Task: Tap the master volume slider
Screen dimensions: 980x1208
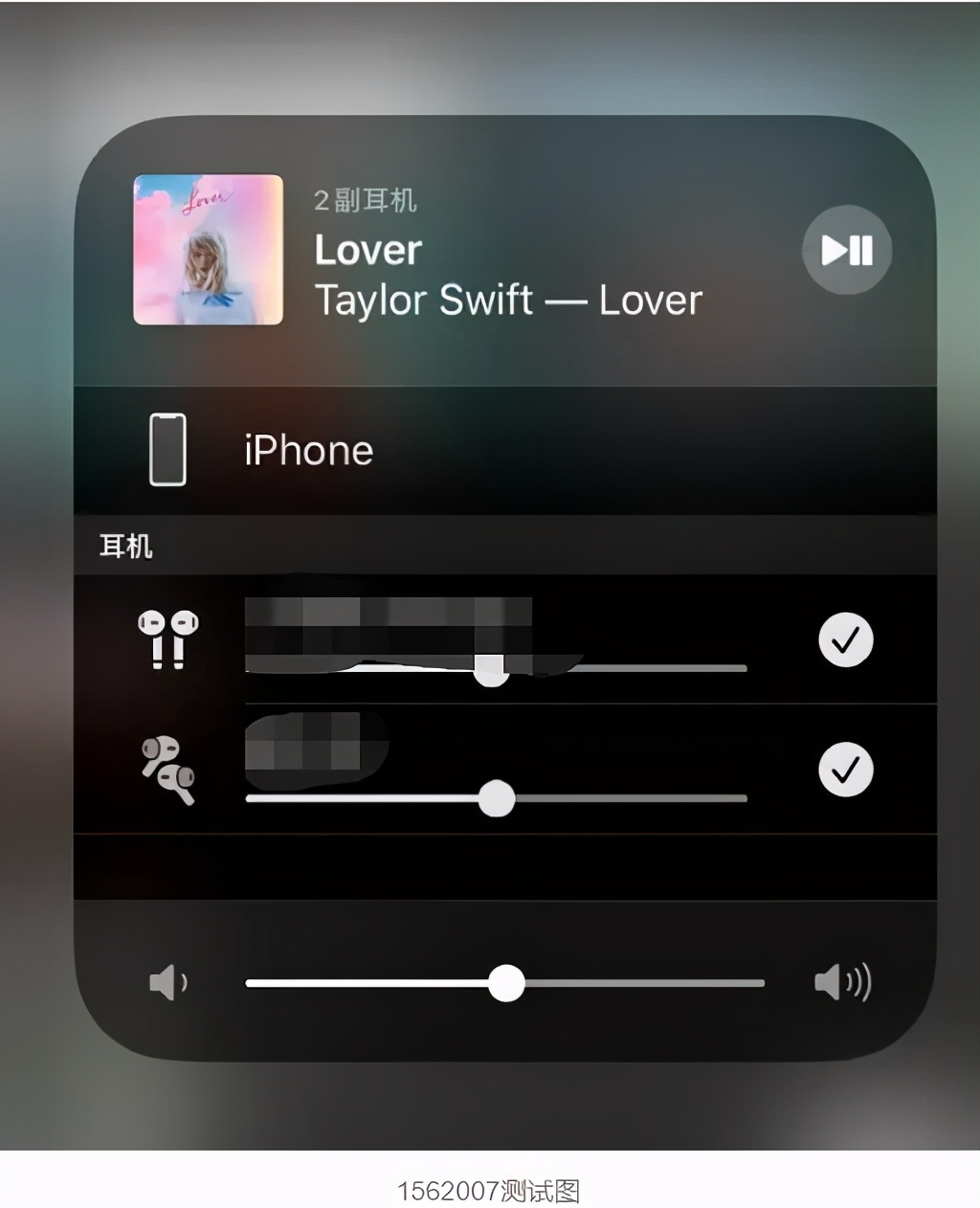Action: [505, 983]
